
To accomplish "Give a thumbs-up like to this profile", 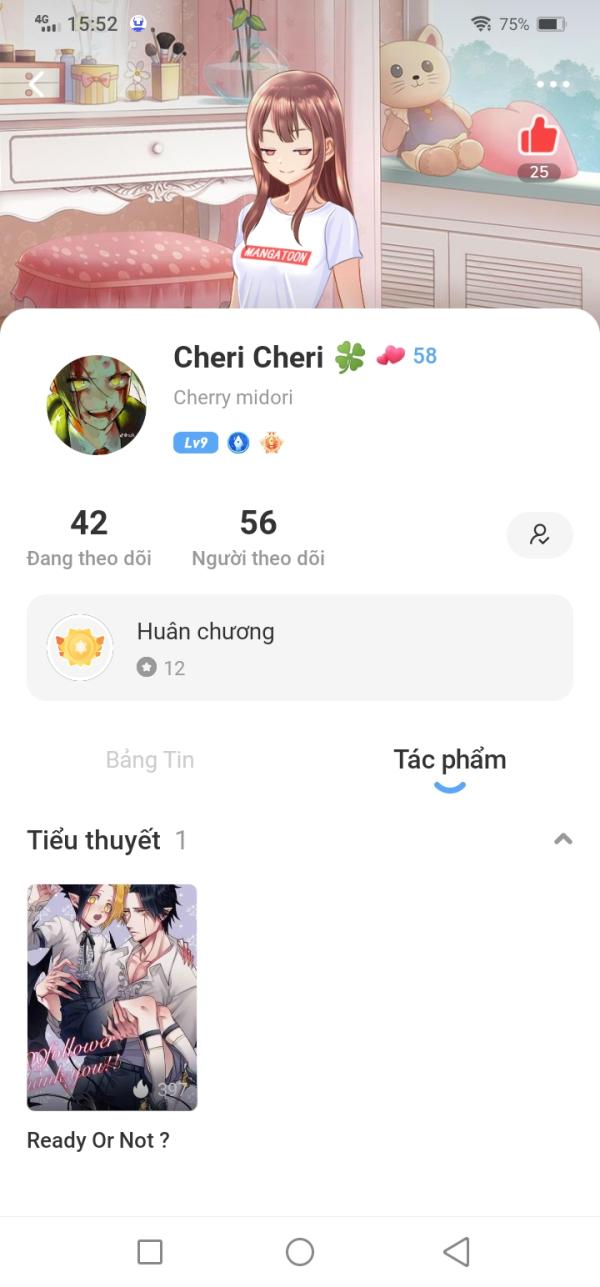I will coord(539,136).
